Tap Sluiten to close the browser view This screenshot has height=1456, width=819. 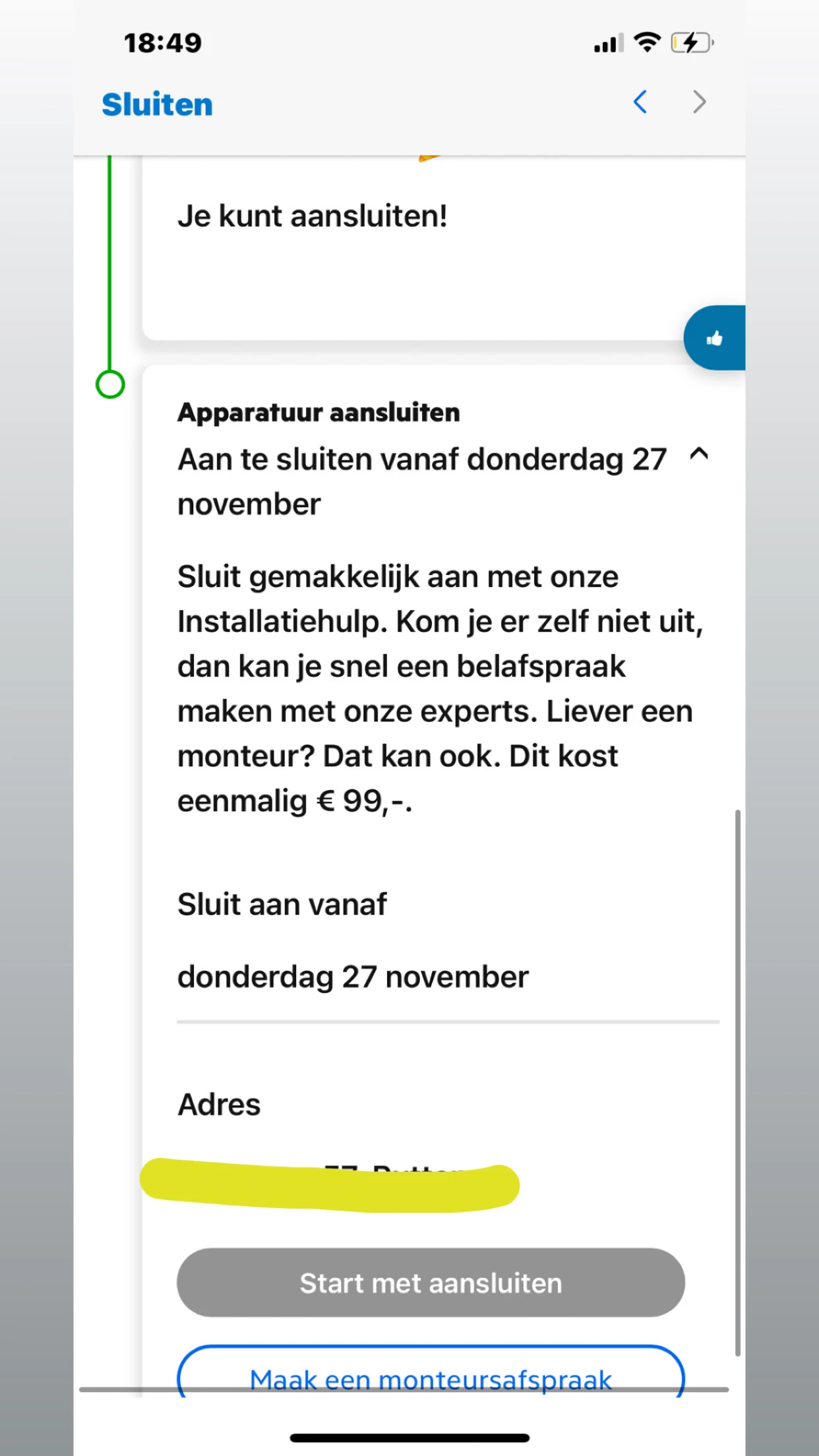coord(157,104)
